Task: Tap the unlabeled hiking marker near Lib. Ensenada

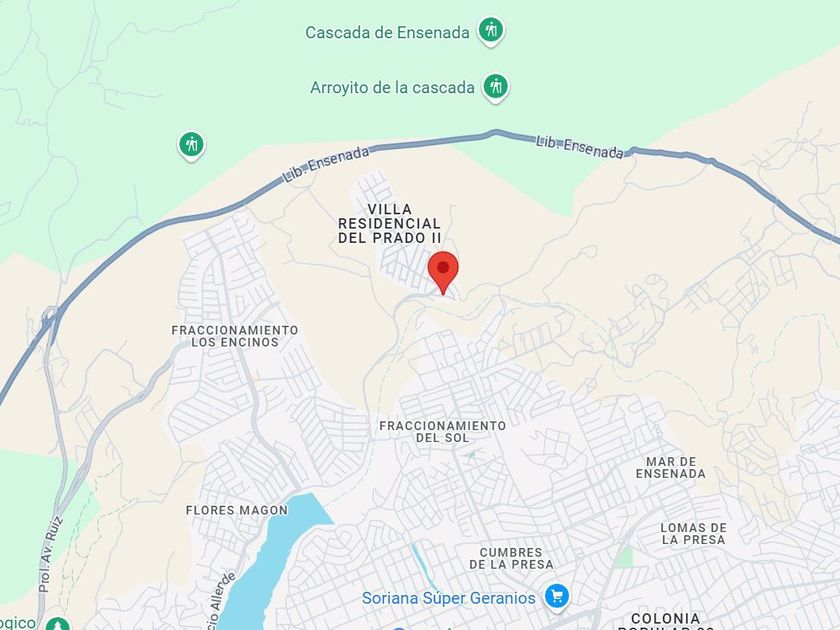Action: coord(191,146)
